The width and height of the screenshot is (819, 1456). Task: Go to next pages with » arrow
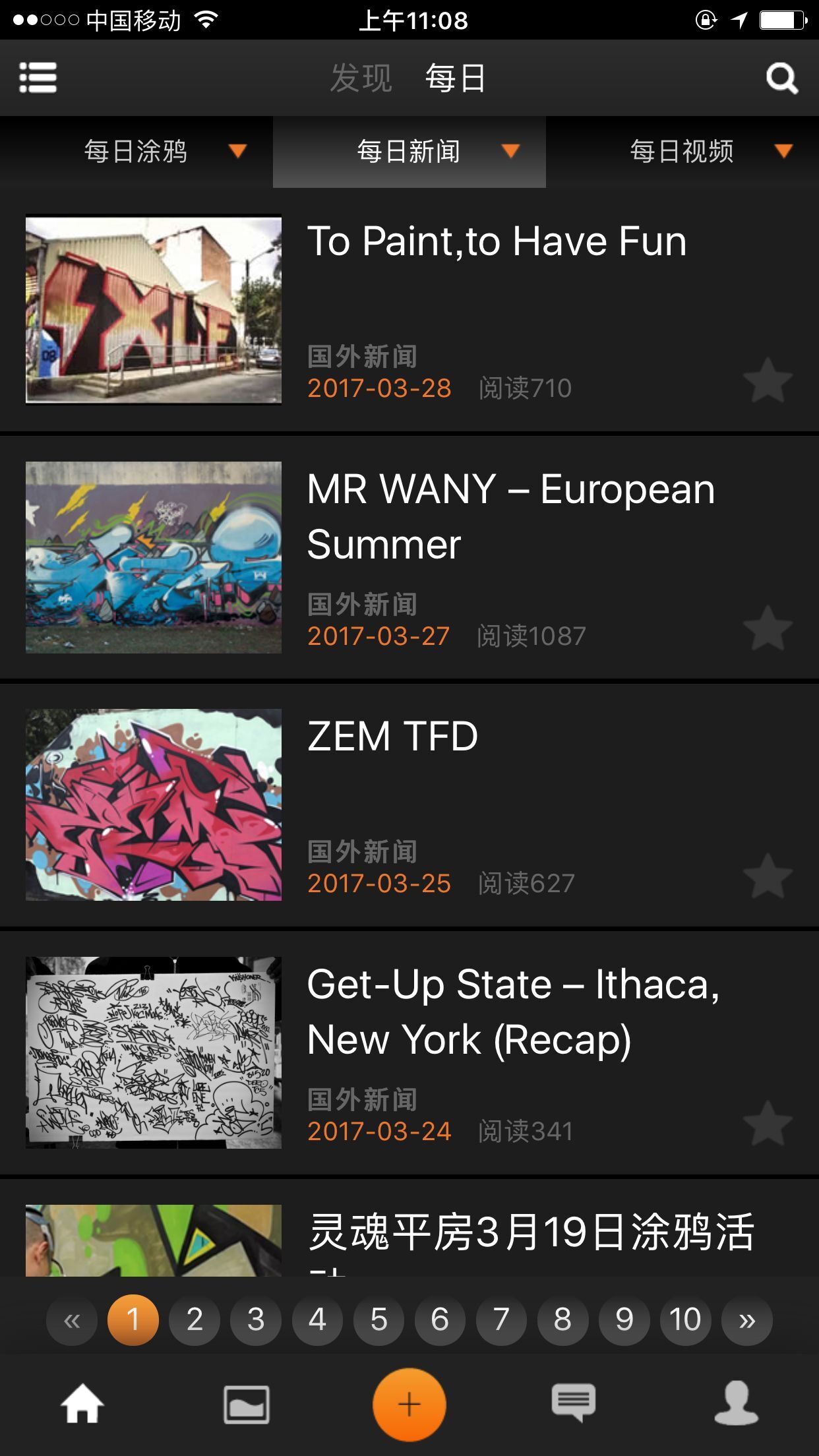pyautogui.click(x=746, y=1319)
